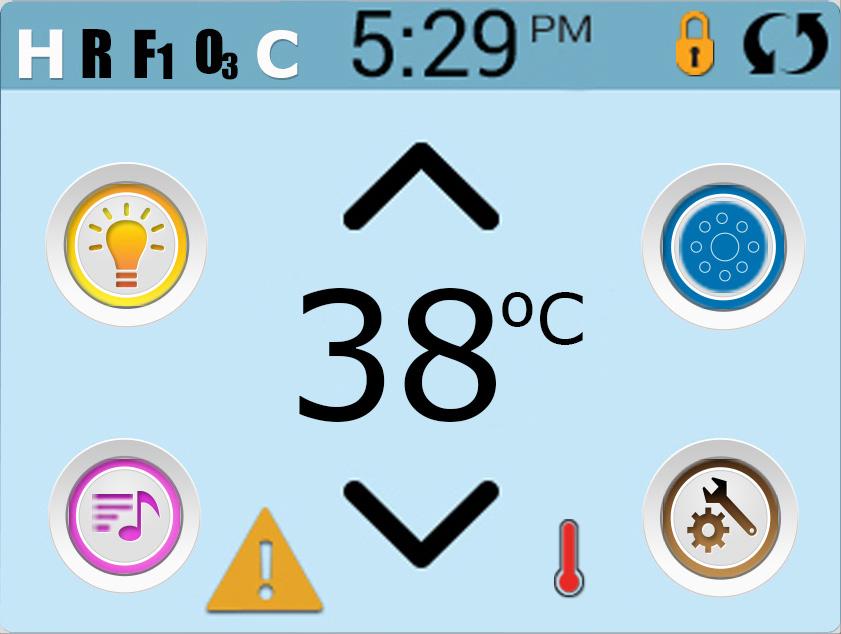This screenshot has height=634, width=841.
Task: Turn on the spa light
Action: (126, 245)
